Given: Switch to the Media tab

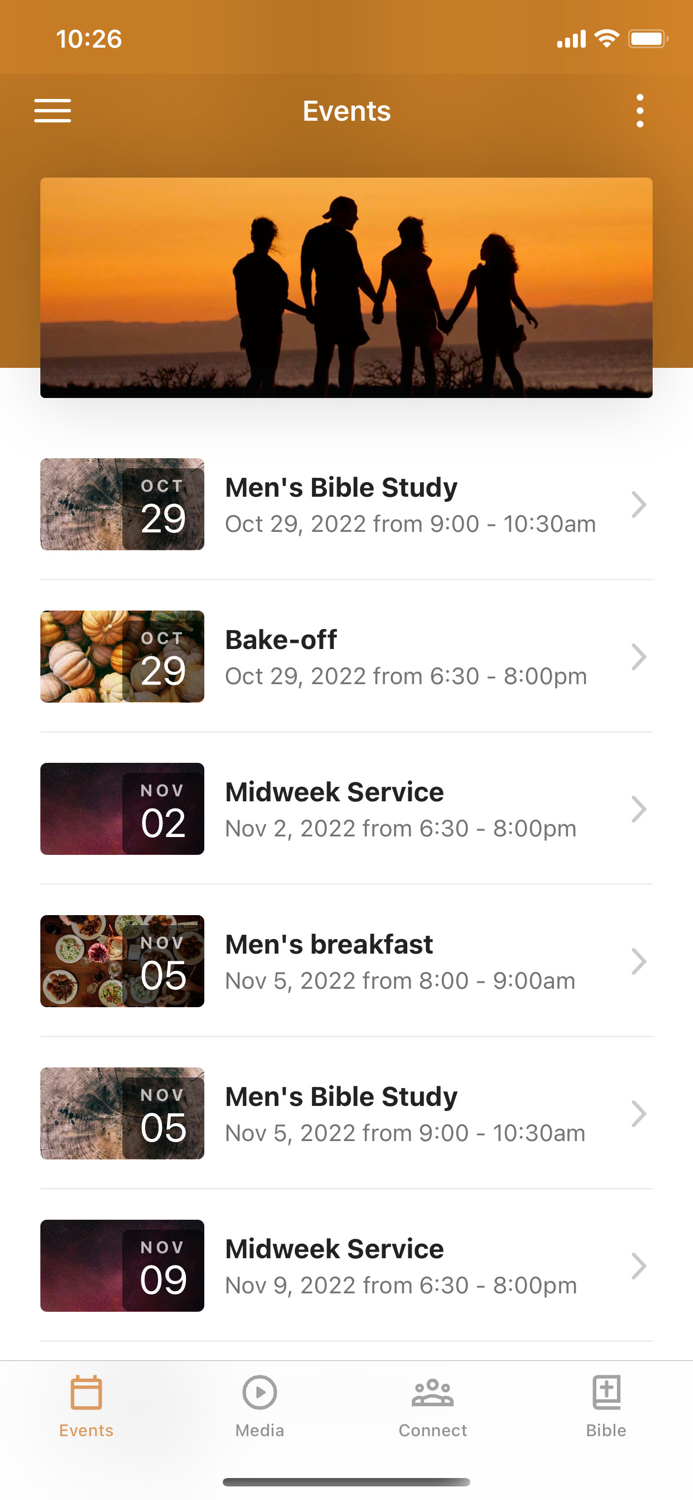Looking at the screenshot, I should [260, 1406].
